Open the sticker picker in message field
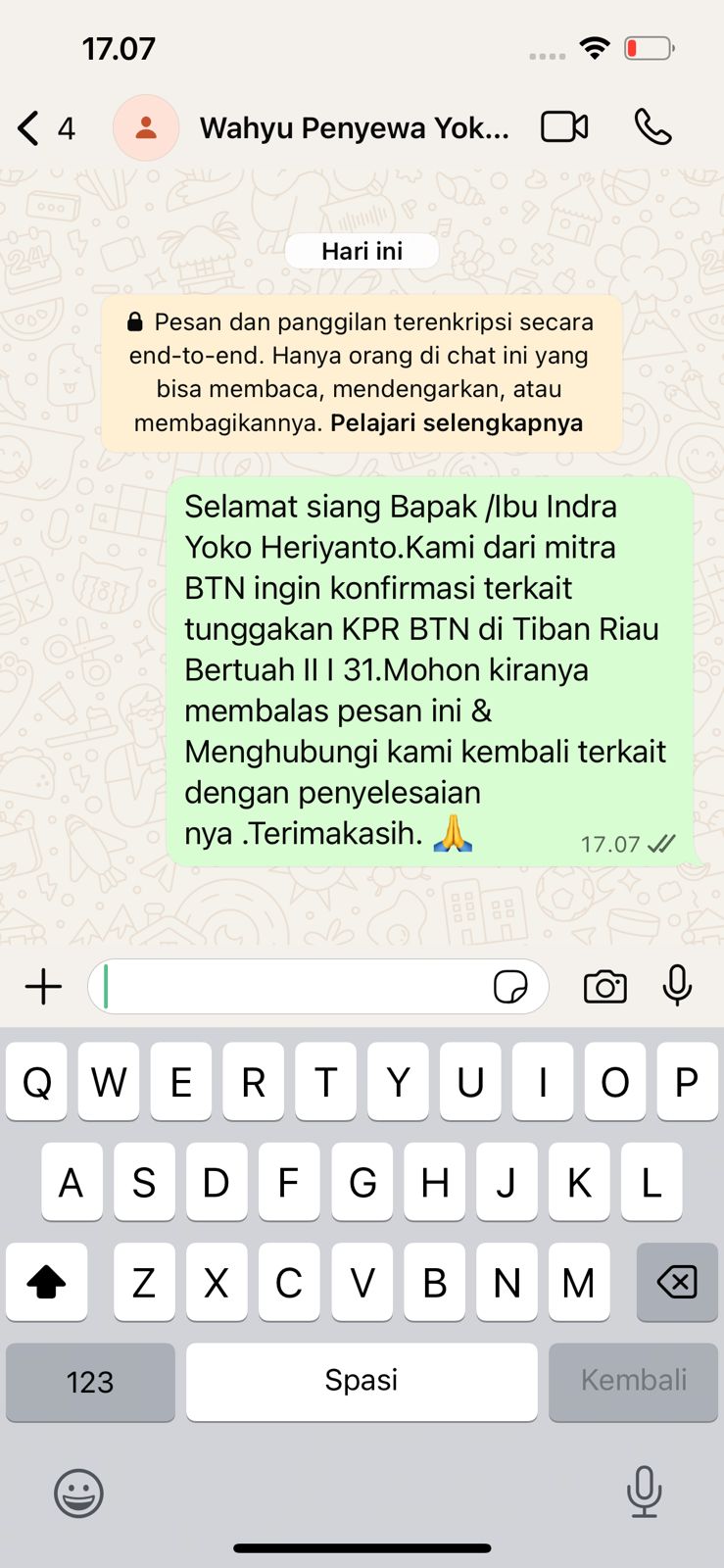 (510, 987)
